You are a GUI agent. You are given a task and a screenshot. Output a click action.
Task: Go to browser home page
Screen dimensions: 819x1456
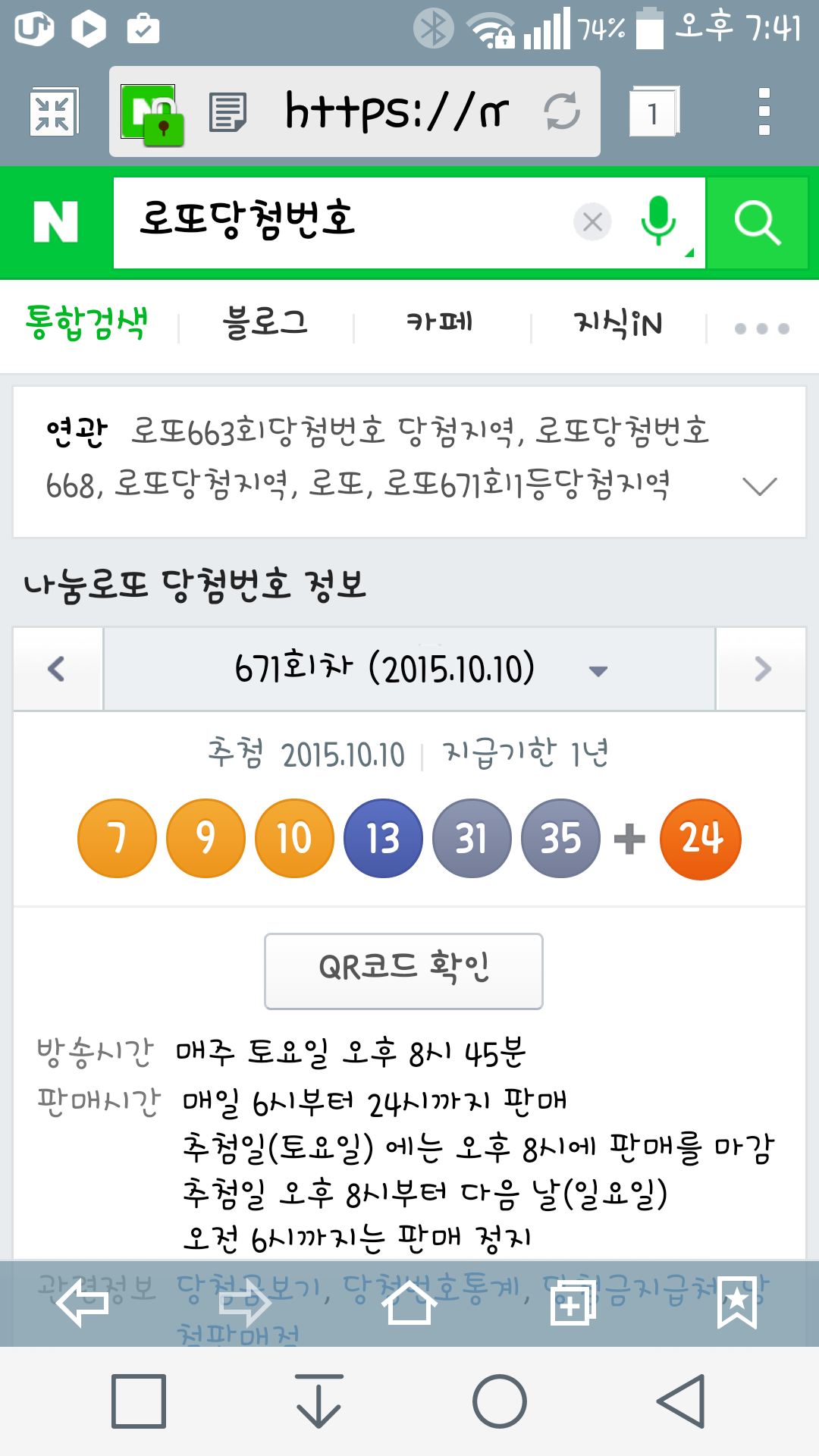tap(409, 1304)
